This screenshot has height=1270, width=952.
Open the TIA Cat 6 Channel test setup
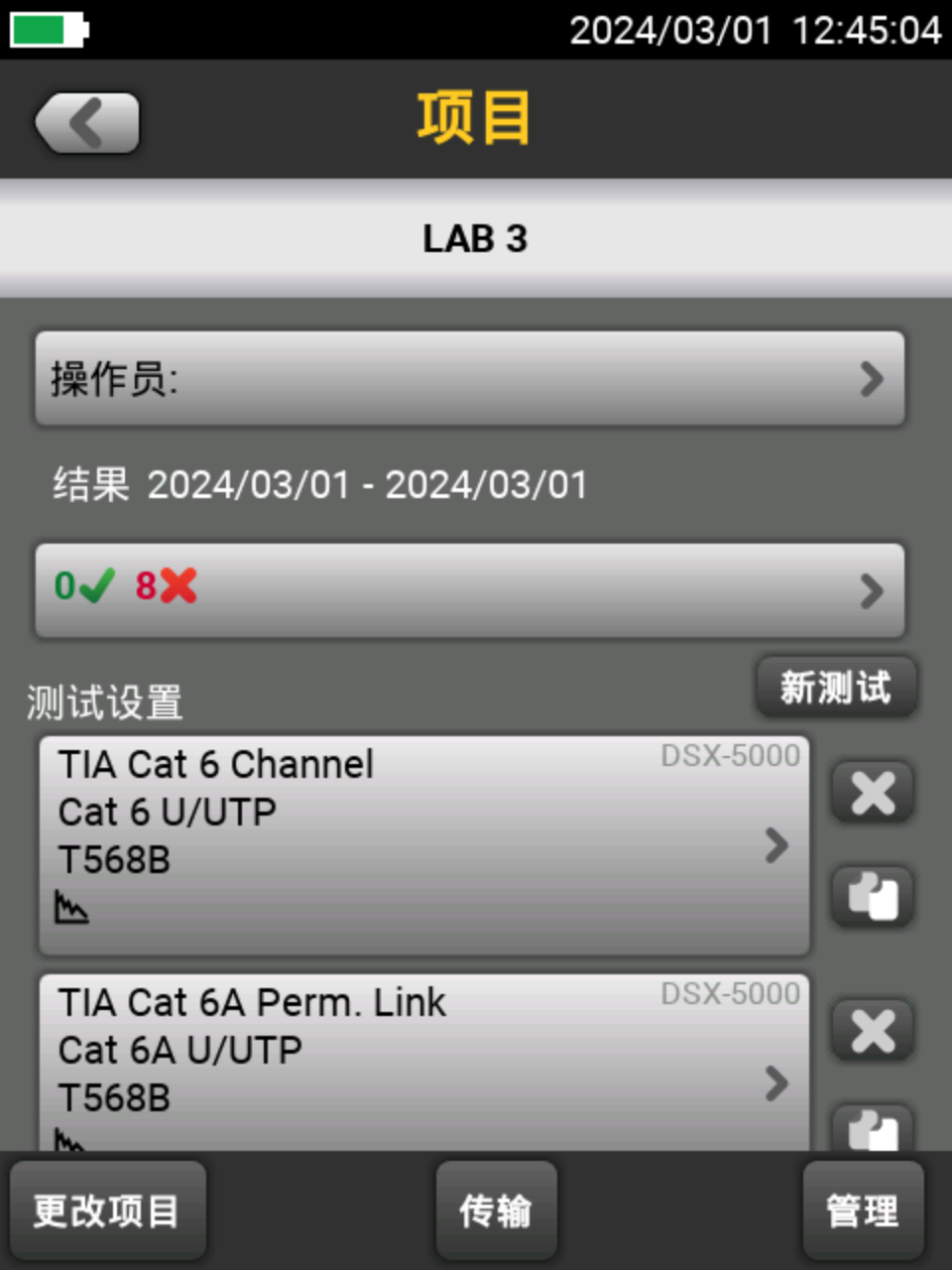[424, 845]
